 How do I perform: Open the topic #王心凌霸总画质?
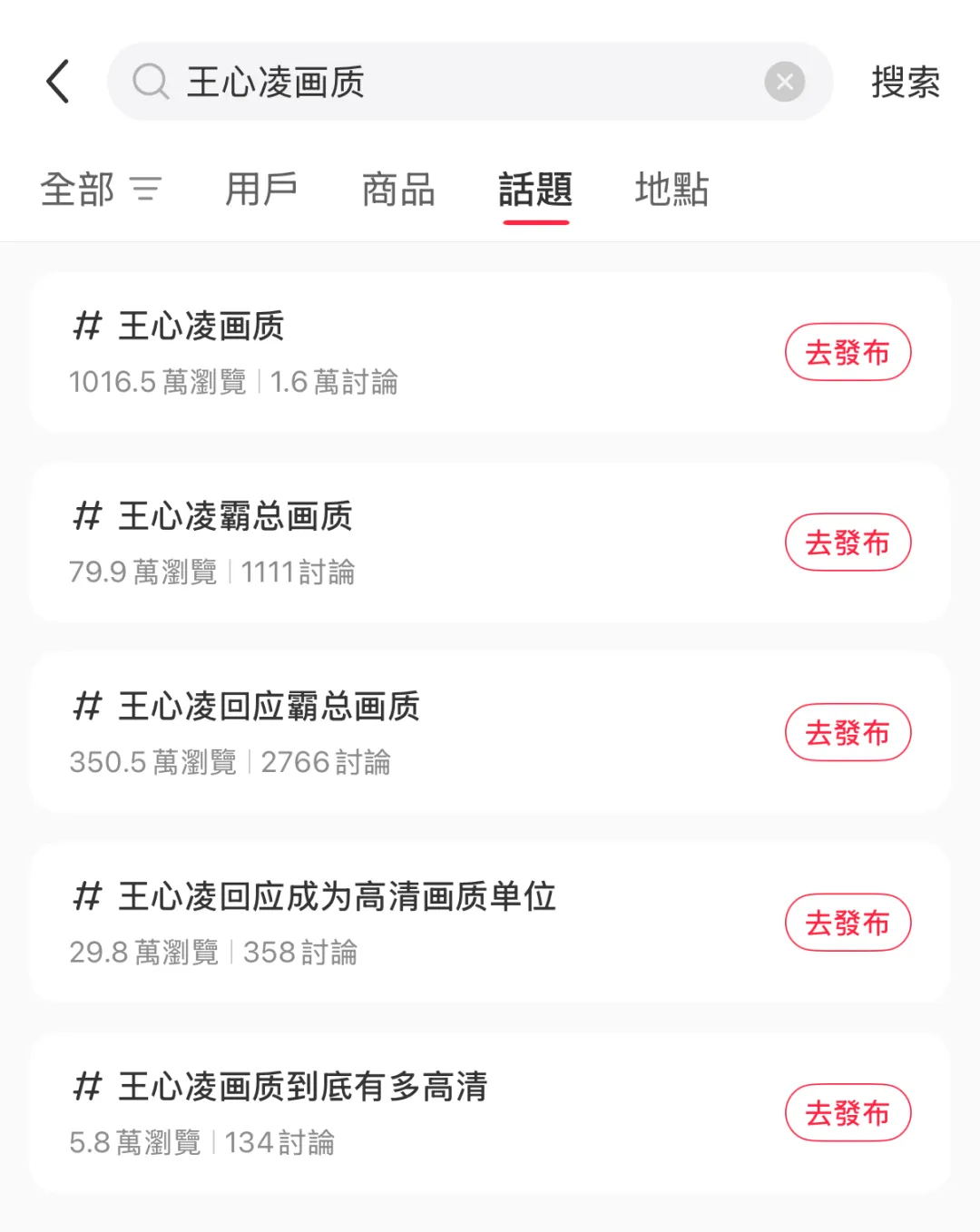click(363, 543)
